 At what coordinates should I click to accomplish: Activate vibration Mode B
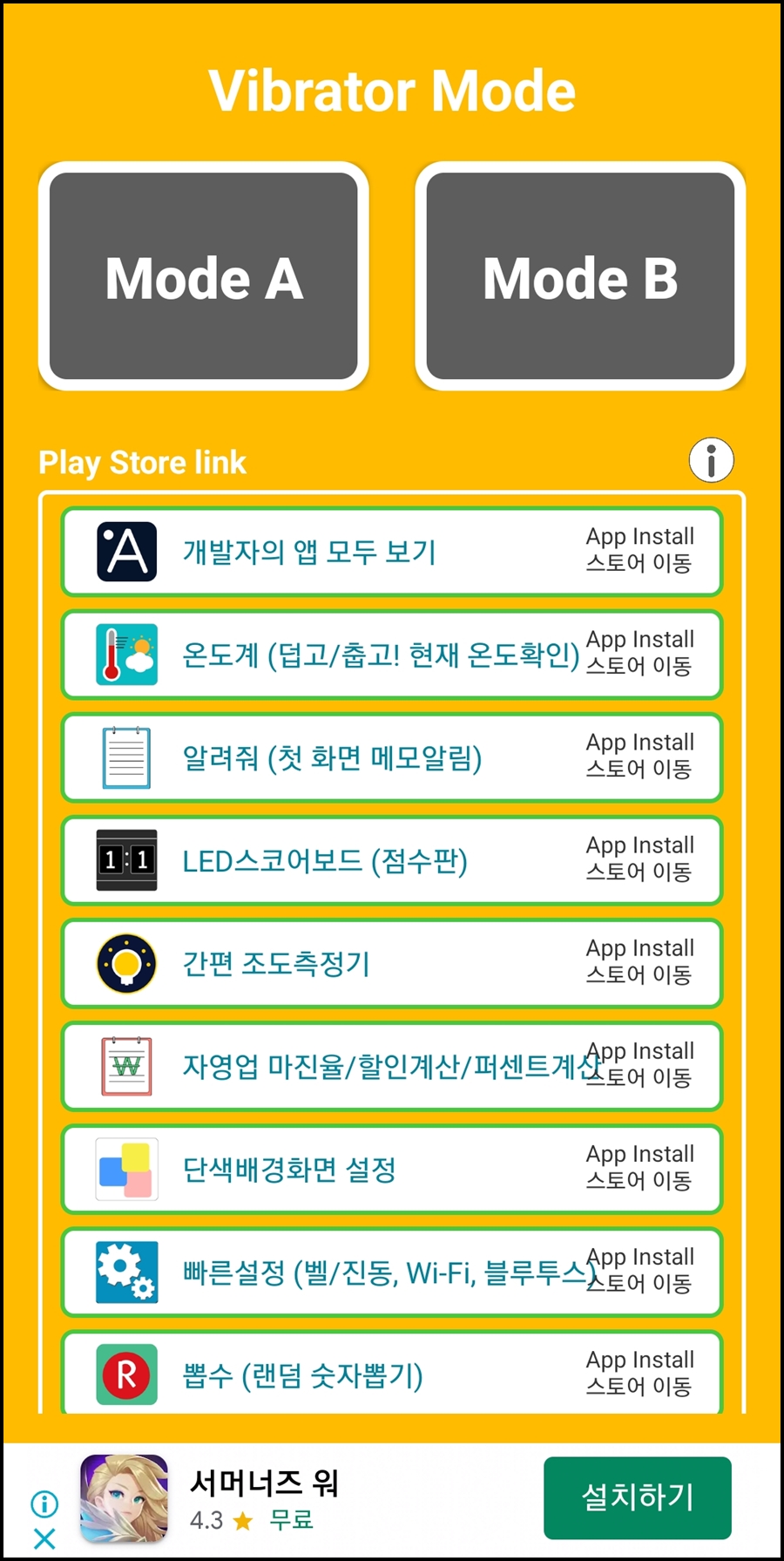point(580,277)
